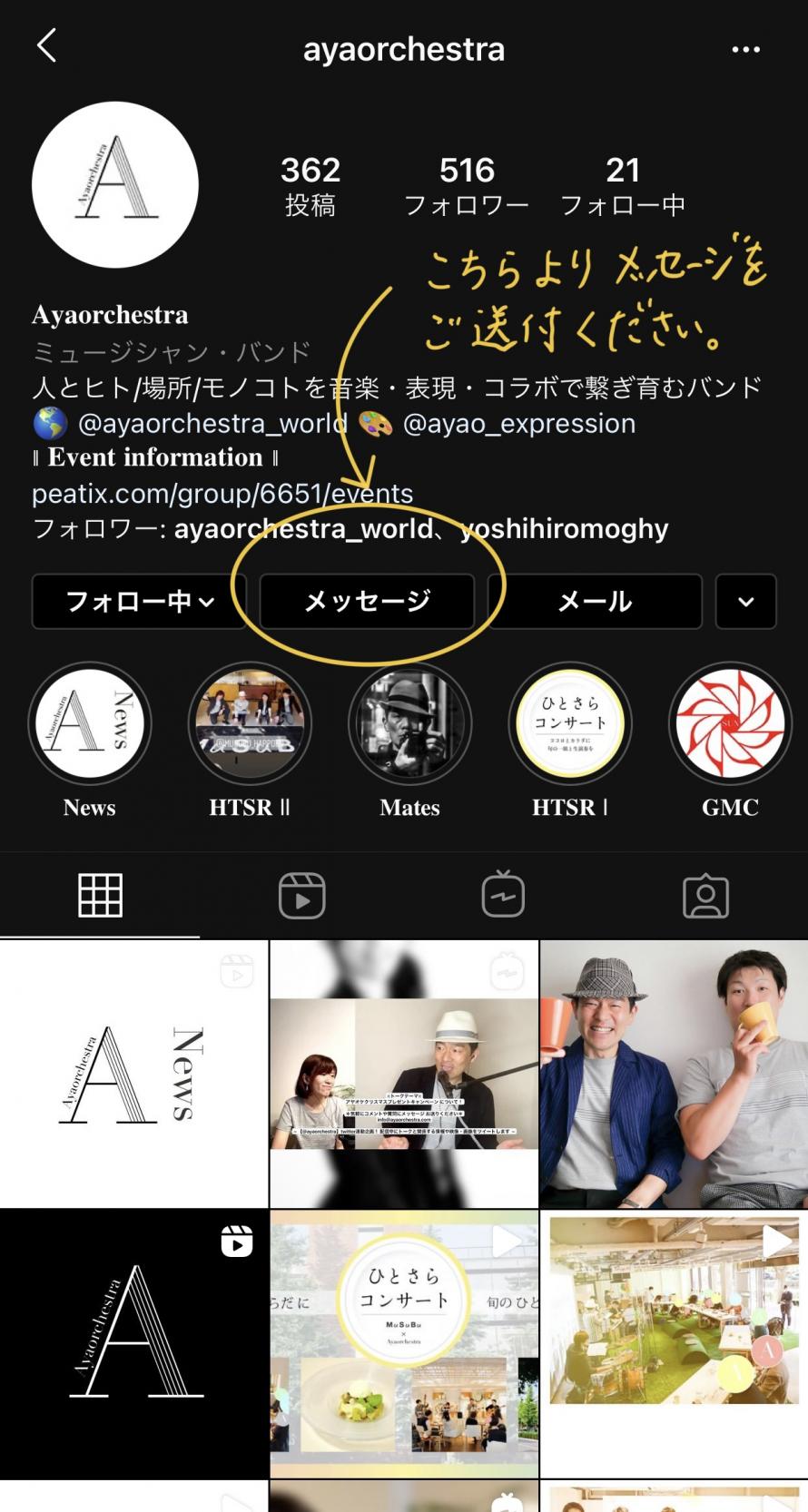Open the @ayaorchestra_world profile link
This screenshot has width=808, height=1512.
[212, 423]
